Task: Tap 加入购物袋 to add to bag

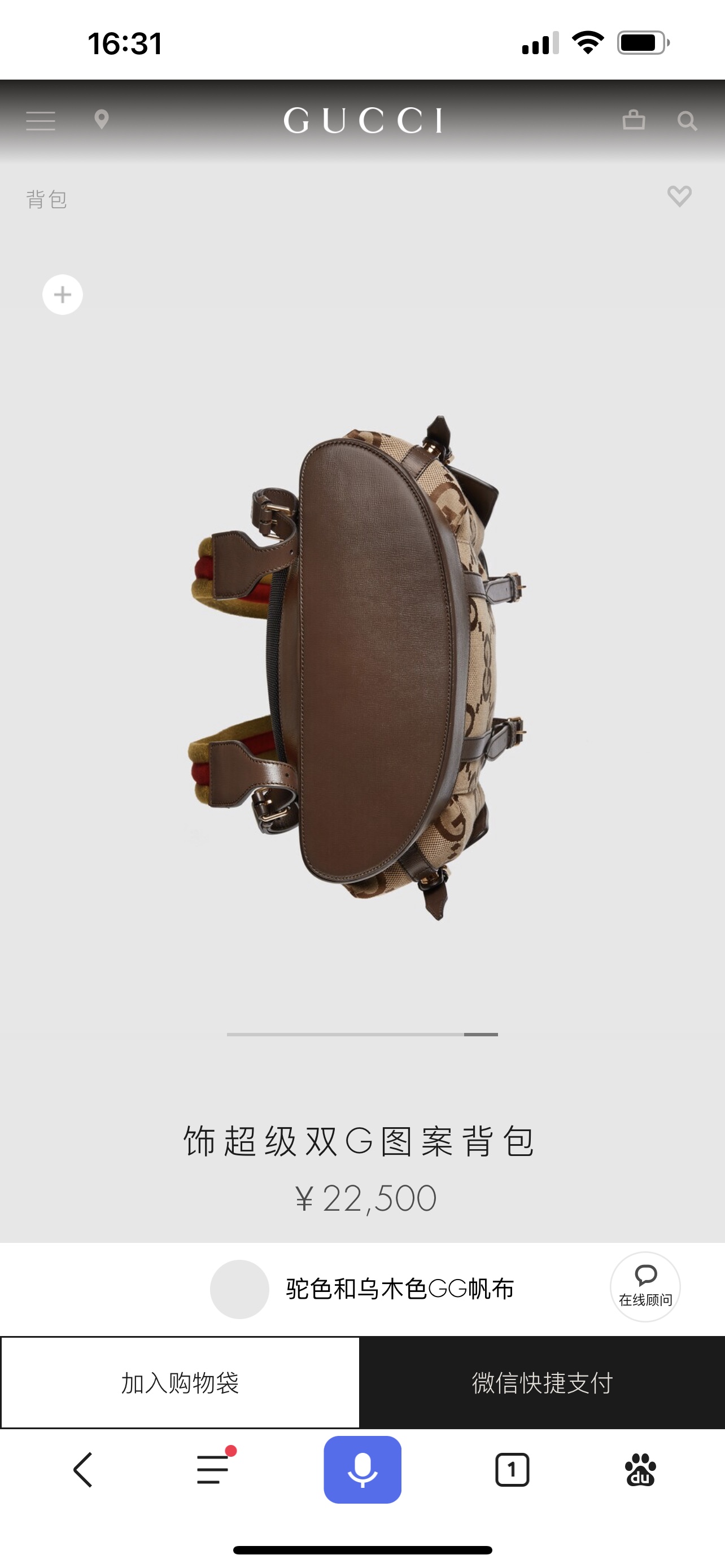Action: pyautogui.click(x=180, y=1382)
